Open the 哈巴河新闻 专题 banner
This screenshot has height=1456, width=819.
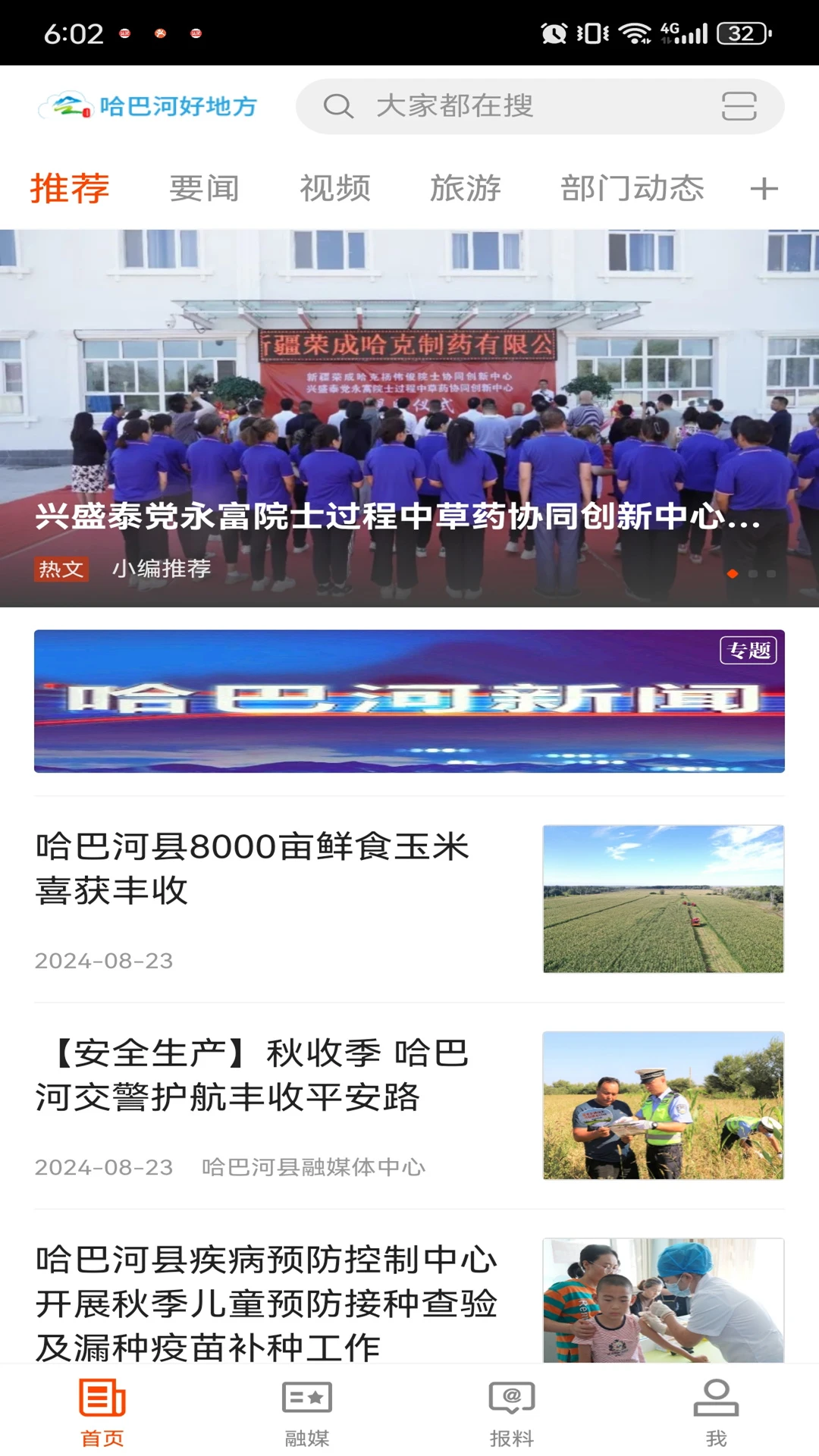pyautogui.click(x=409, y=701)
